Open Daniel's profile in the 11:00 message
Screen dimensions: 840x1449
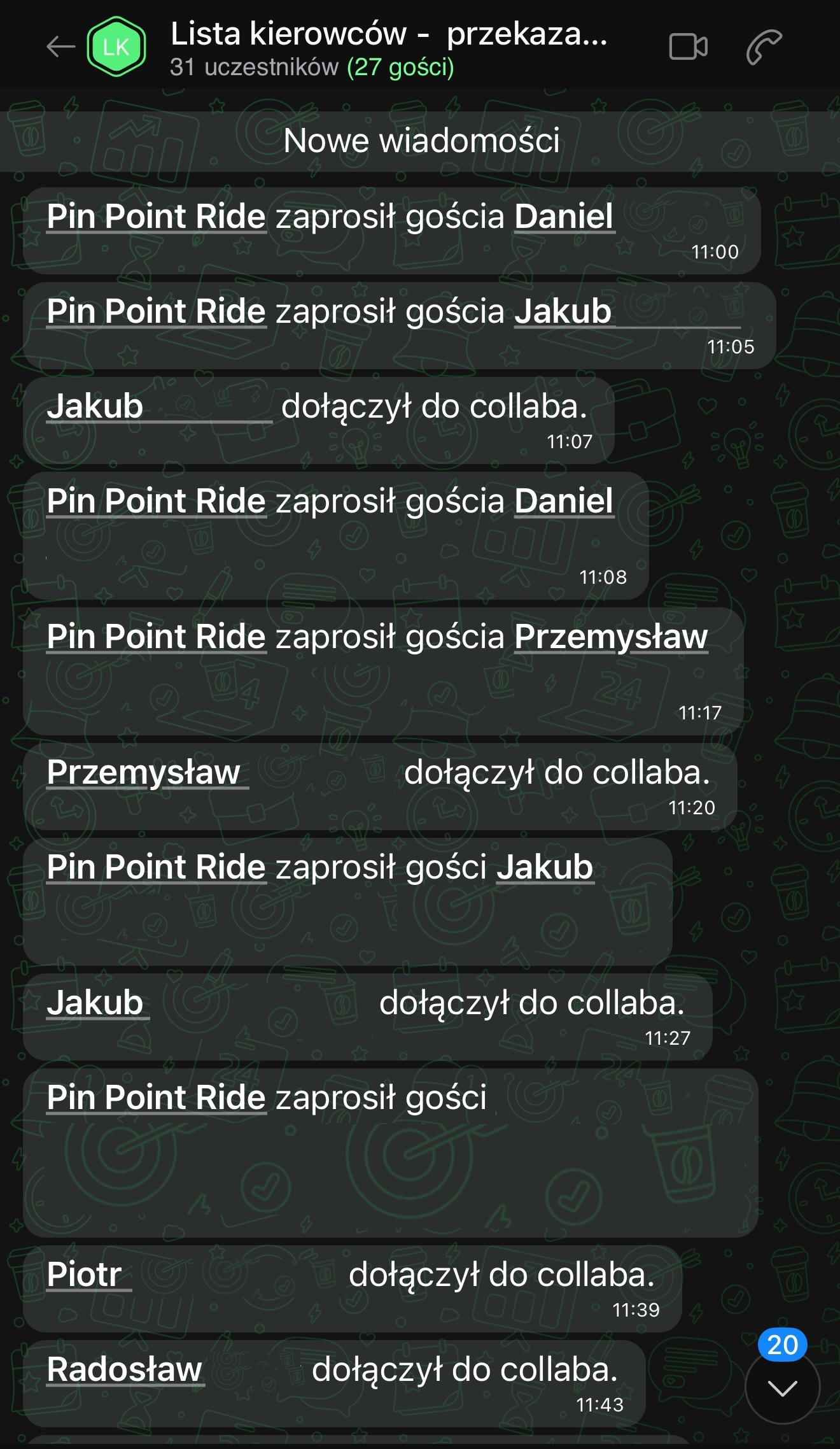(563, 217)
